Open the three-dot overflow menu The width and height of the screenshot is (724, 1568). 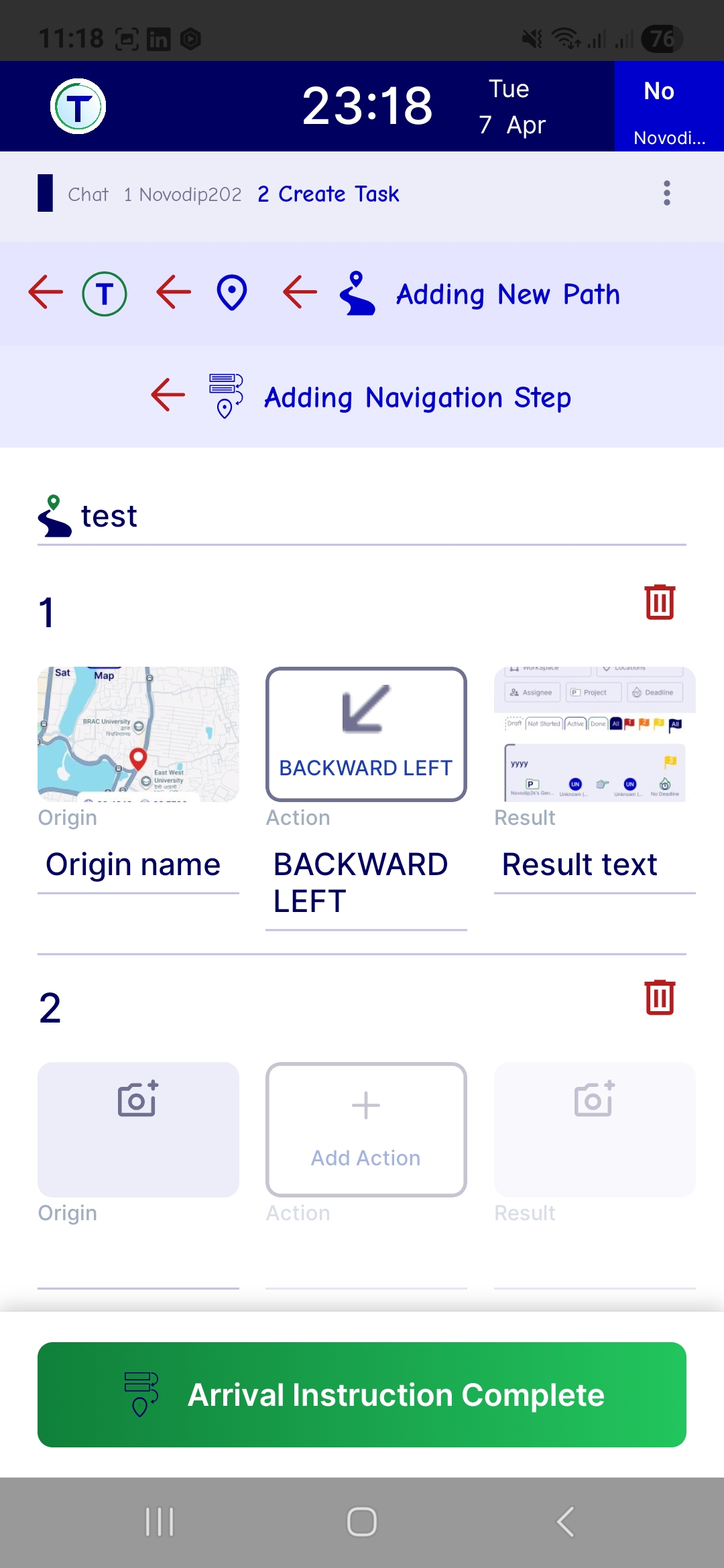666,193
